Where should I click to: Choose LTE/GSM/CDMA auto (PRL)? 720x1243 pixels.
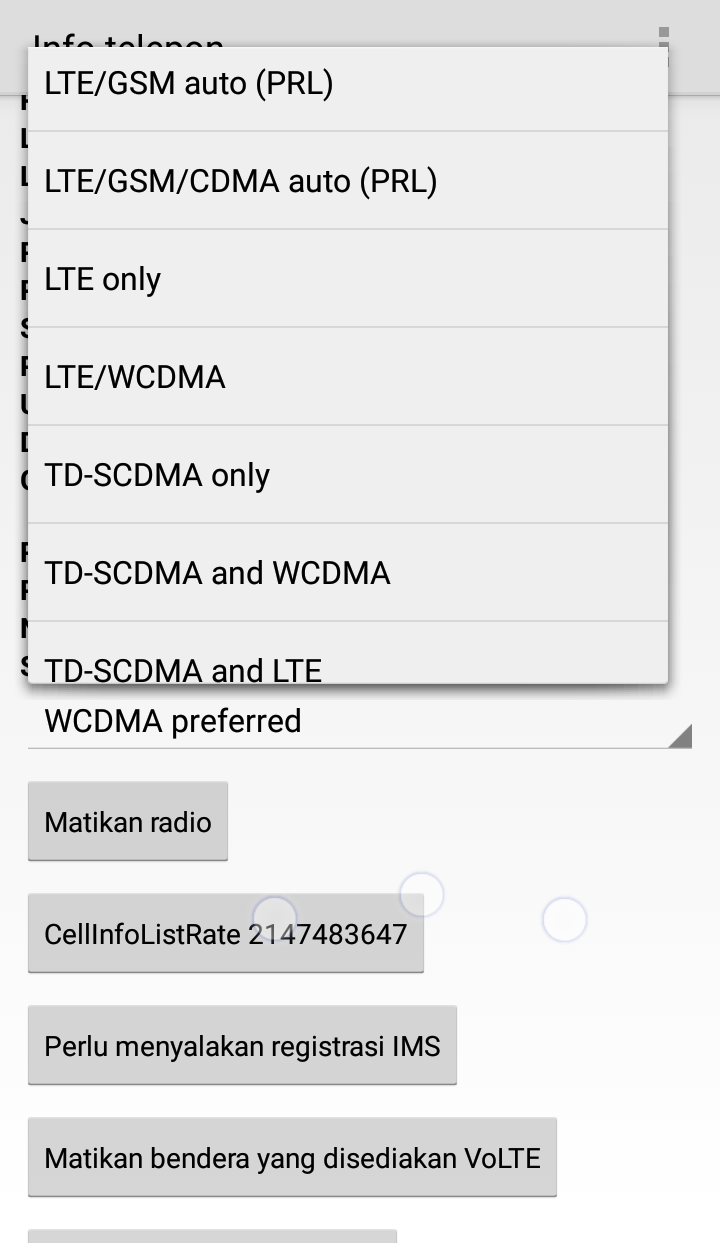coord(347,181)
